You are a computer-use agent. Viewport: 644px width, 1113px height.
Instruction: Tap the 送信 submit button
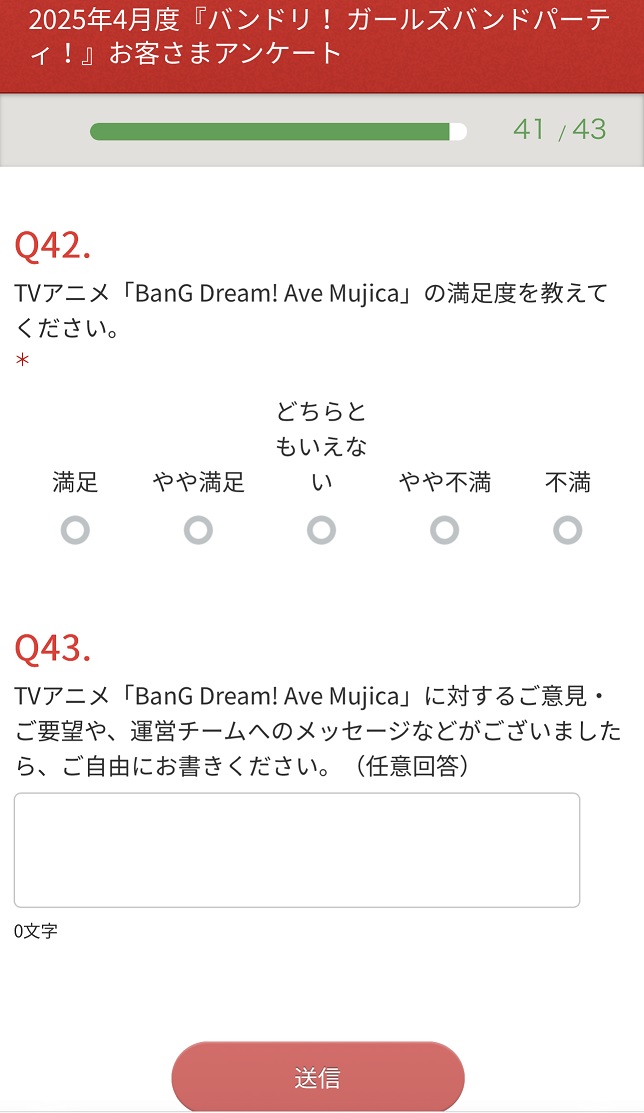pyautogui.click(x=317, y=1077)
